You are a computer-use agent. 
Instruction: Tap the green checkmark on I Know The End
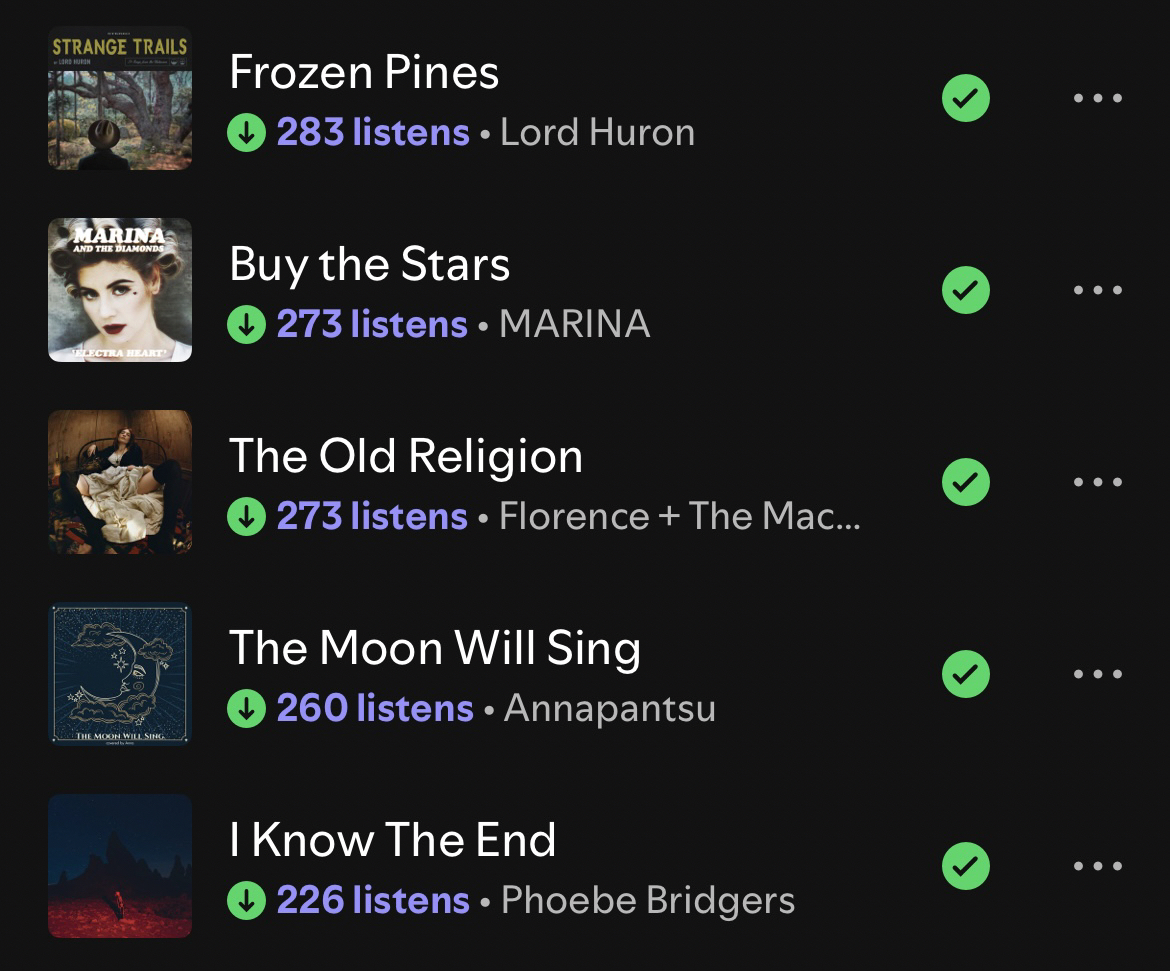pos(965,866)
